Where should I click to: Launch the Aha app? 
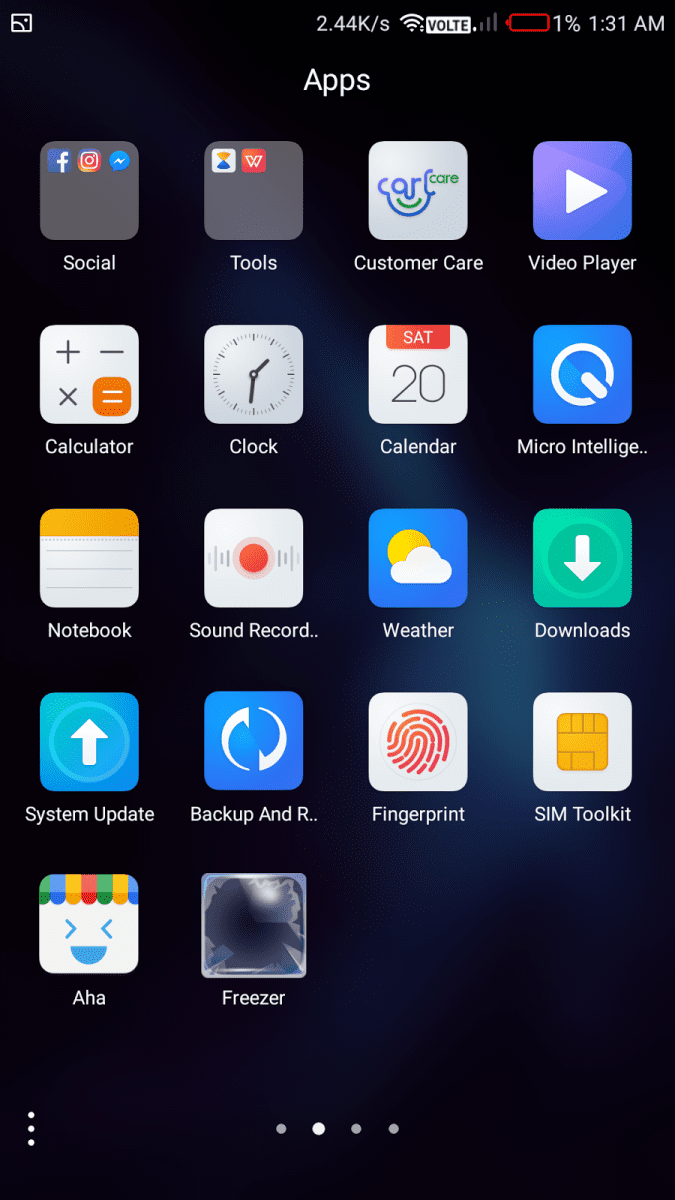click(x=89, y=925)
